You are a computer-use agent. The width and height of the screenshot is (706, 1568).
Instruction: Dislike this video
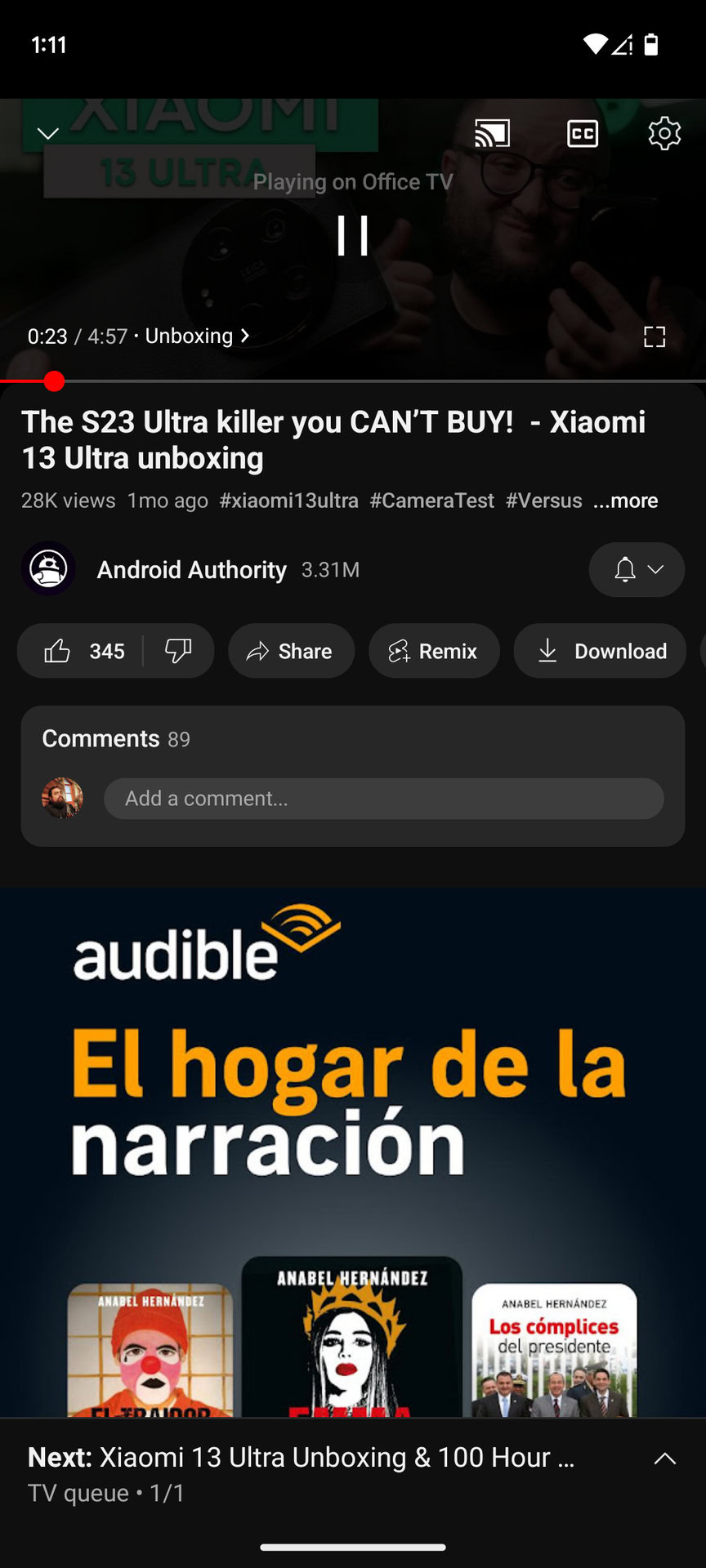click(x=178, y=651)
